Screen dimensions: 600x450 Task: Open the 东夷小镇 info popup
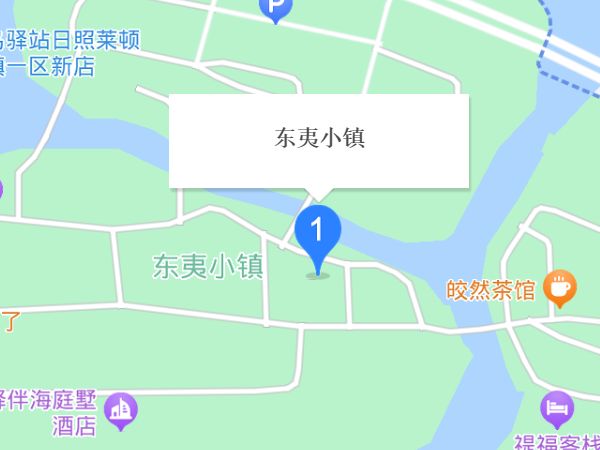click(319, 139)
